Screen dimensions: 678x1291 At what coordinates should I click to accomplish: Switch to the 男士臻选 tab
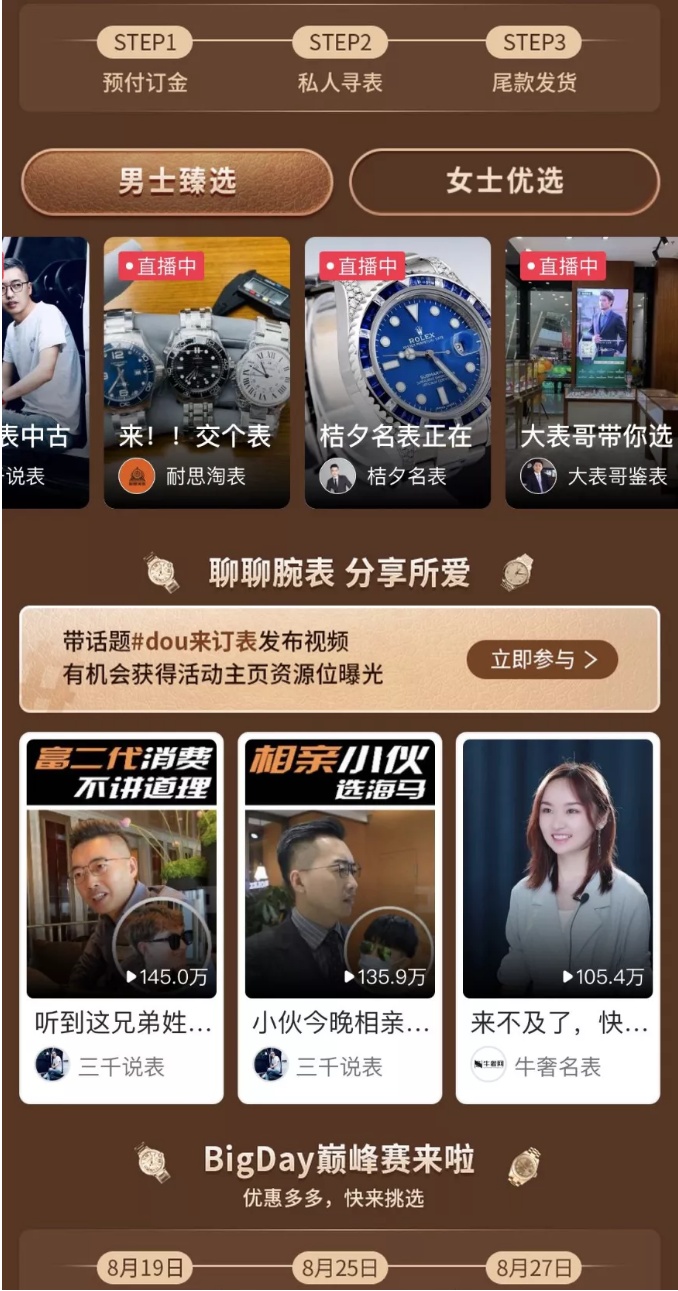177,182
